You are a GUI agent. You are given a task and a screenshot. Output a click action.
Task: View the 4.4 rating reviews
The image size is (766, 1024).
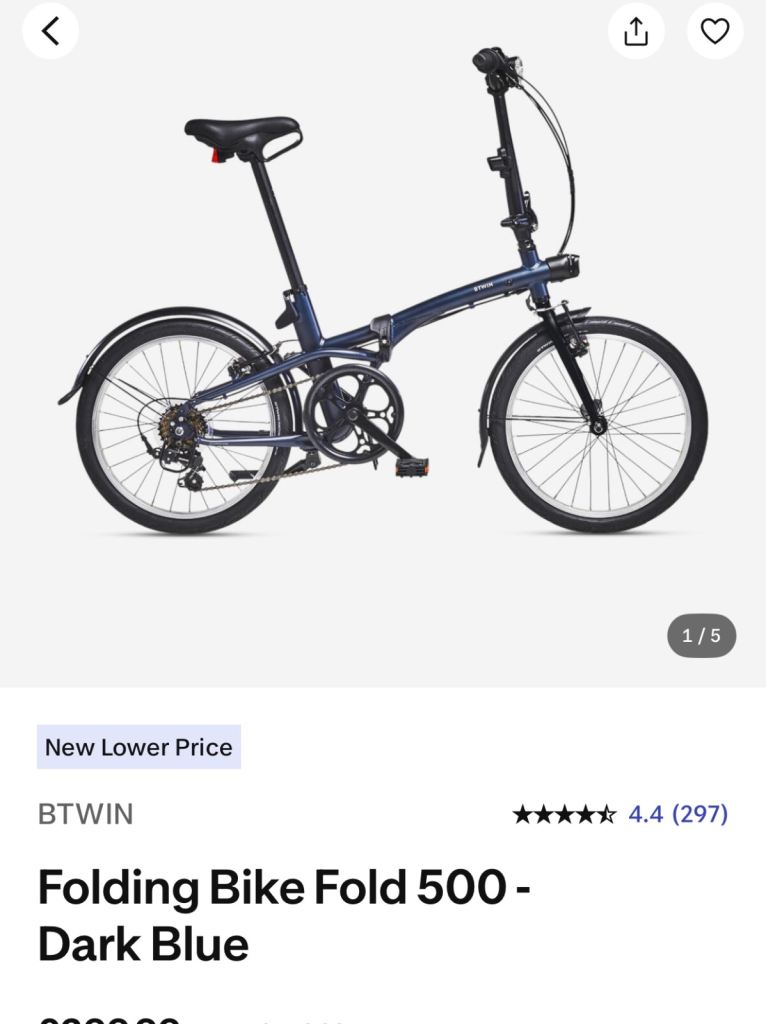[x=677, y=814]
